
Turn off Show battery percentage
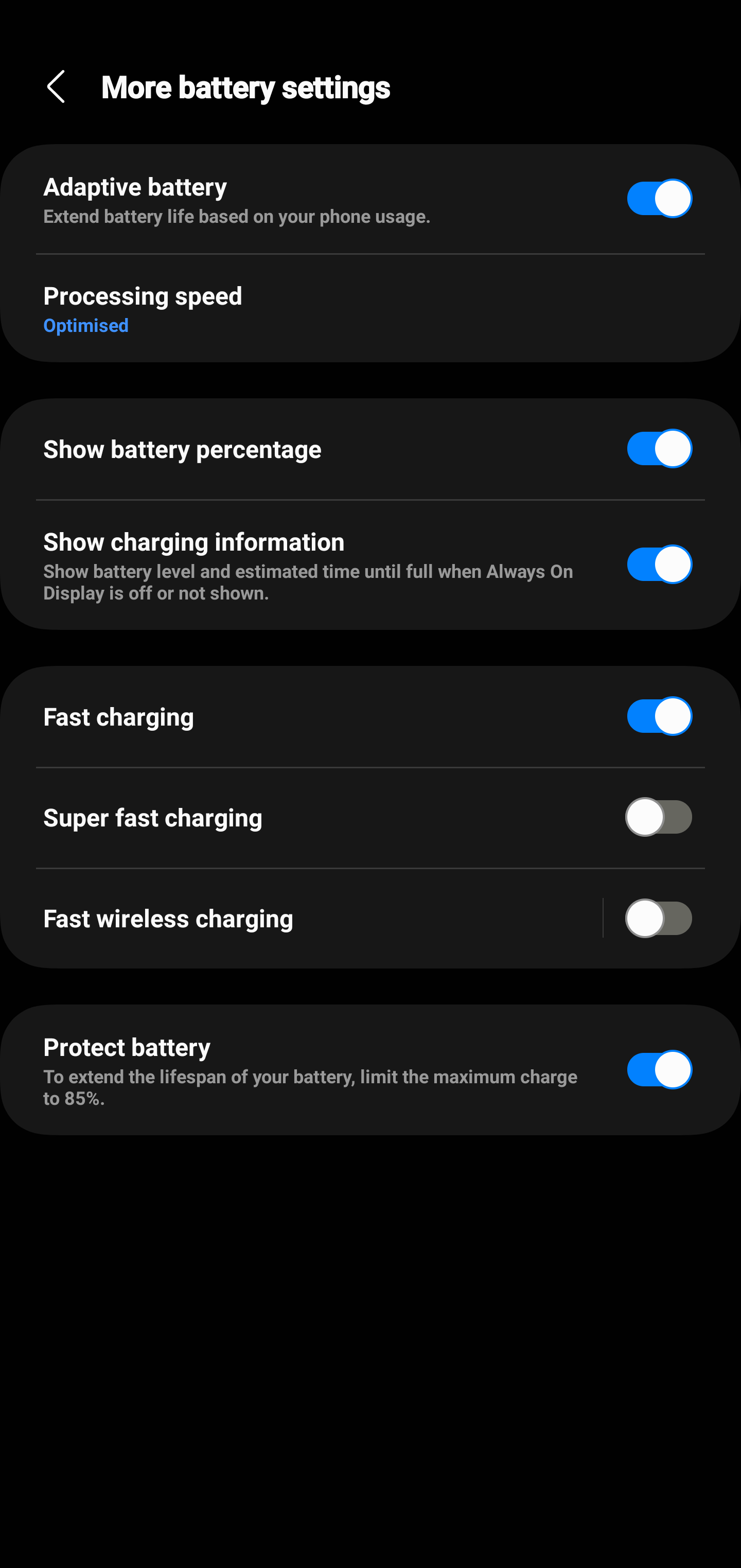point(659,449)
